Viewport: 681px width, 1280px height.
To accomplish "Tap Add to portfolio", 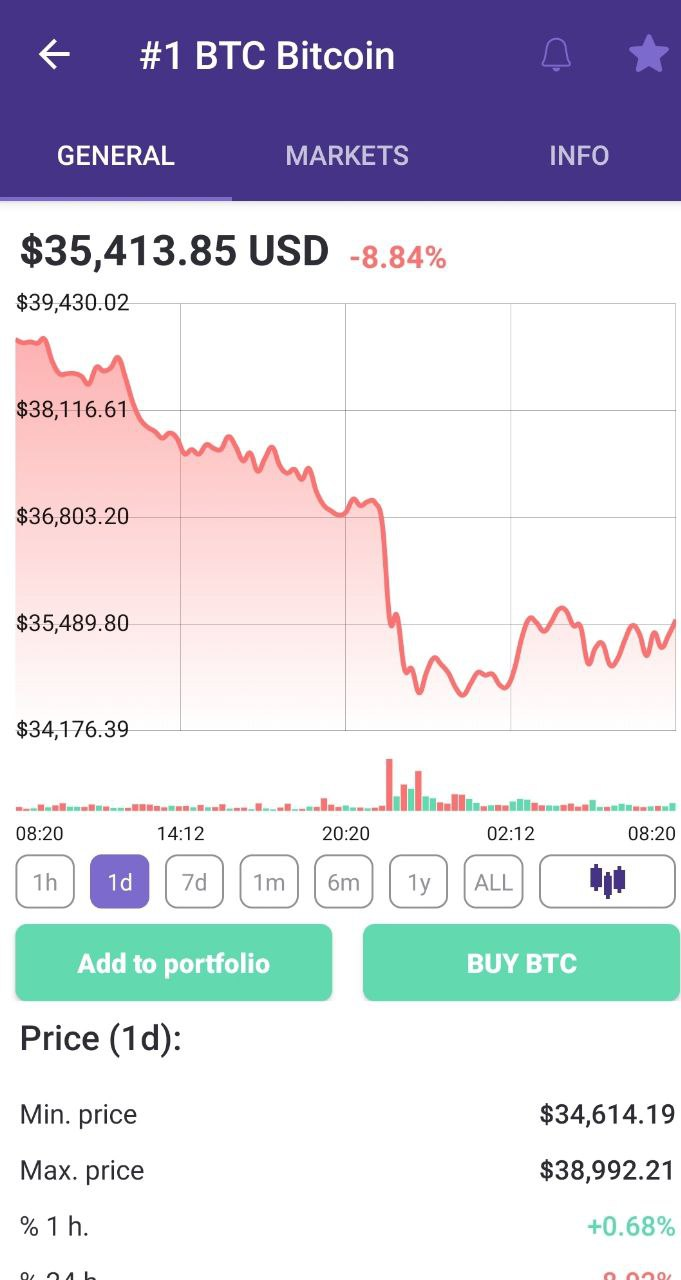I will click(174, 963).
